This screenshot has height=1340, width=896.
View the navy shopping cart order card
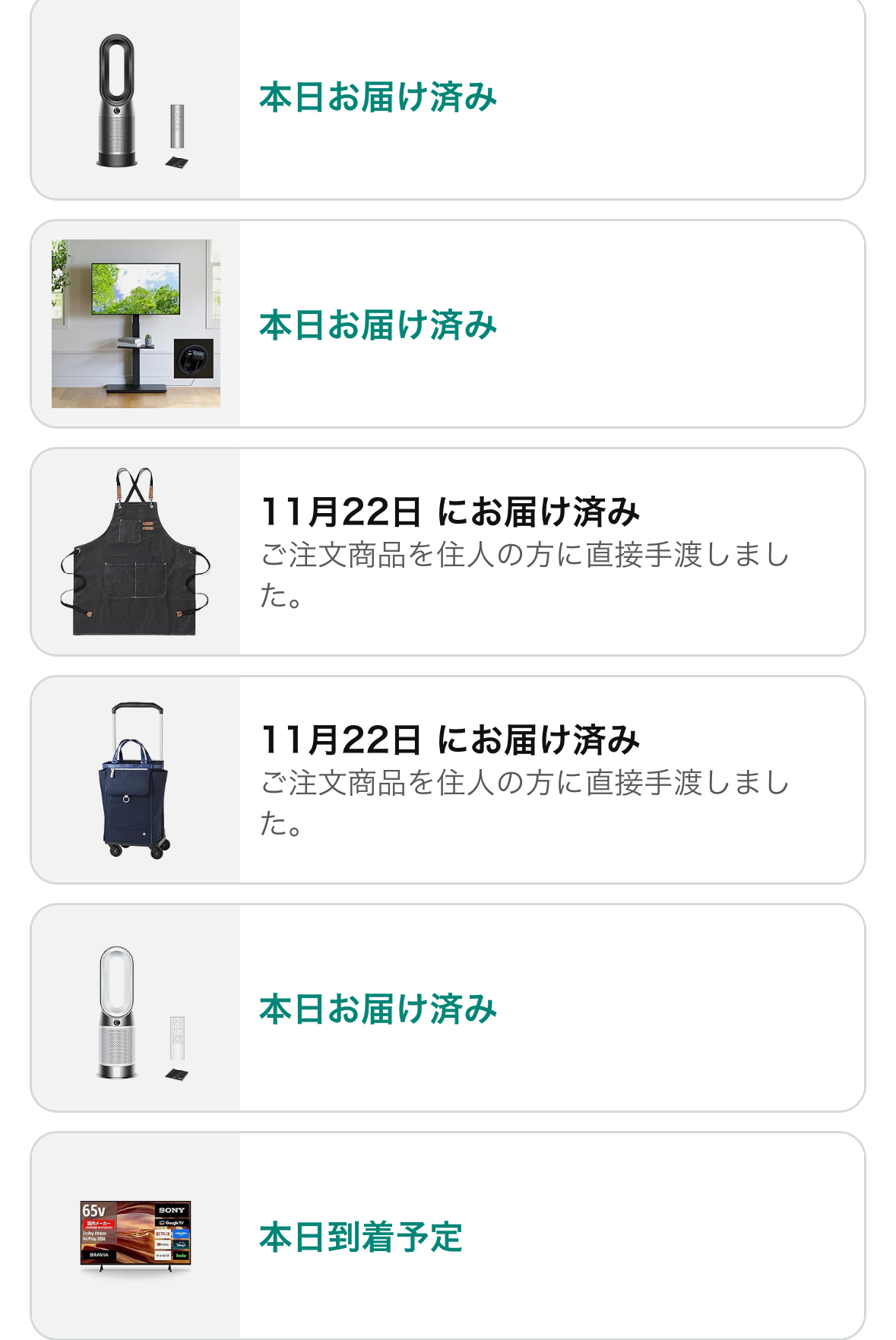[447, 780]
